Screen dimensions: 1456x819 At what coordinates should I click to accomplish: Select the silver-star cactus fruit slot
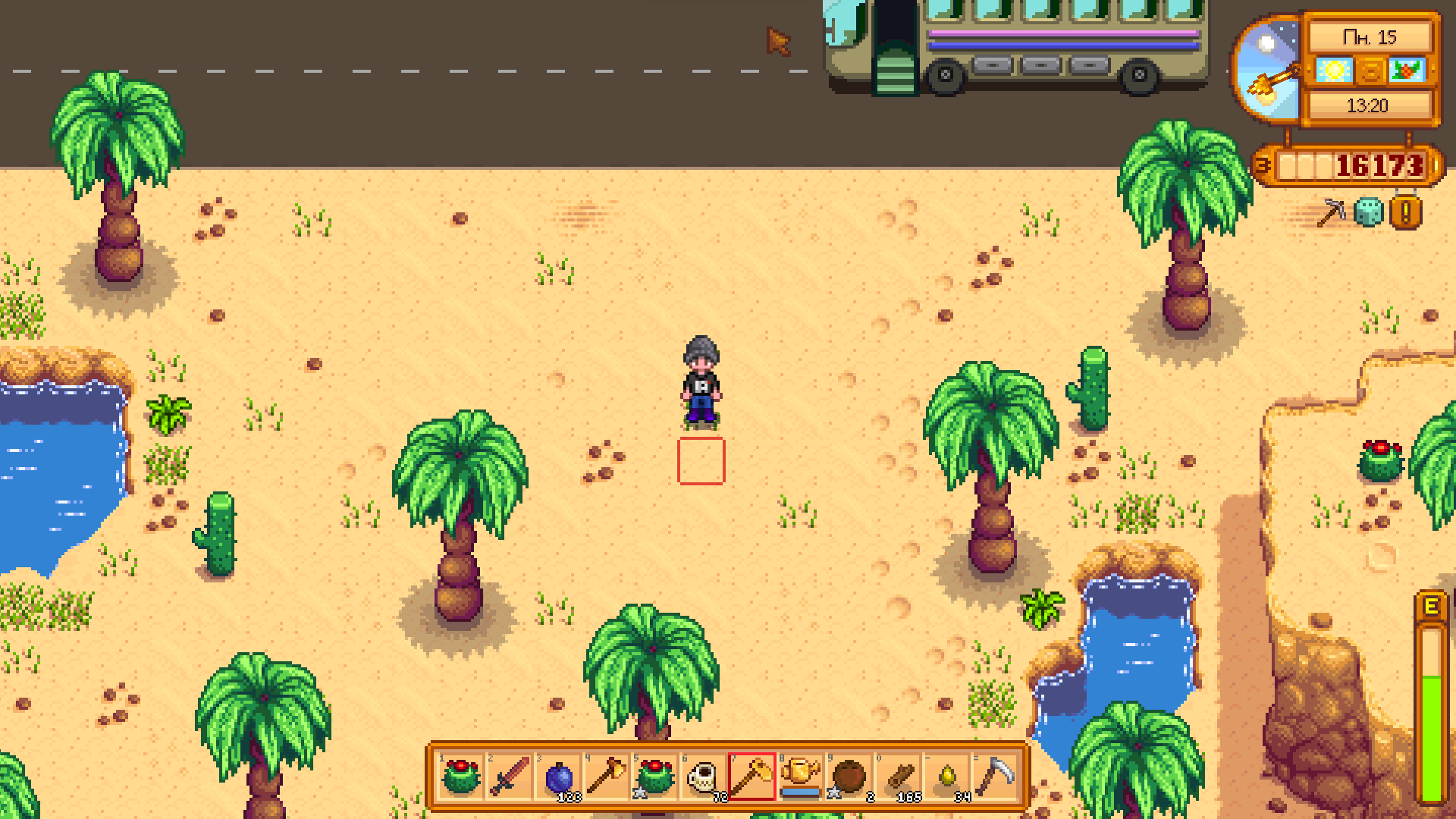tap(655, 777)
